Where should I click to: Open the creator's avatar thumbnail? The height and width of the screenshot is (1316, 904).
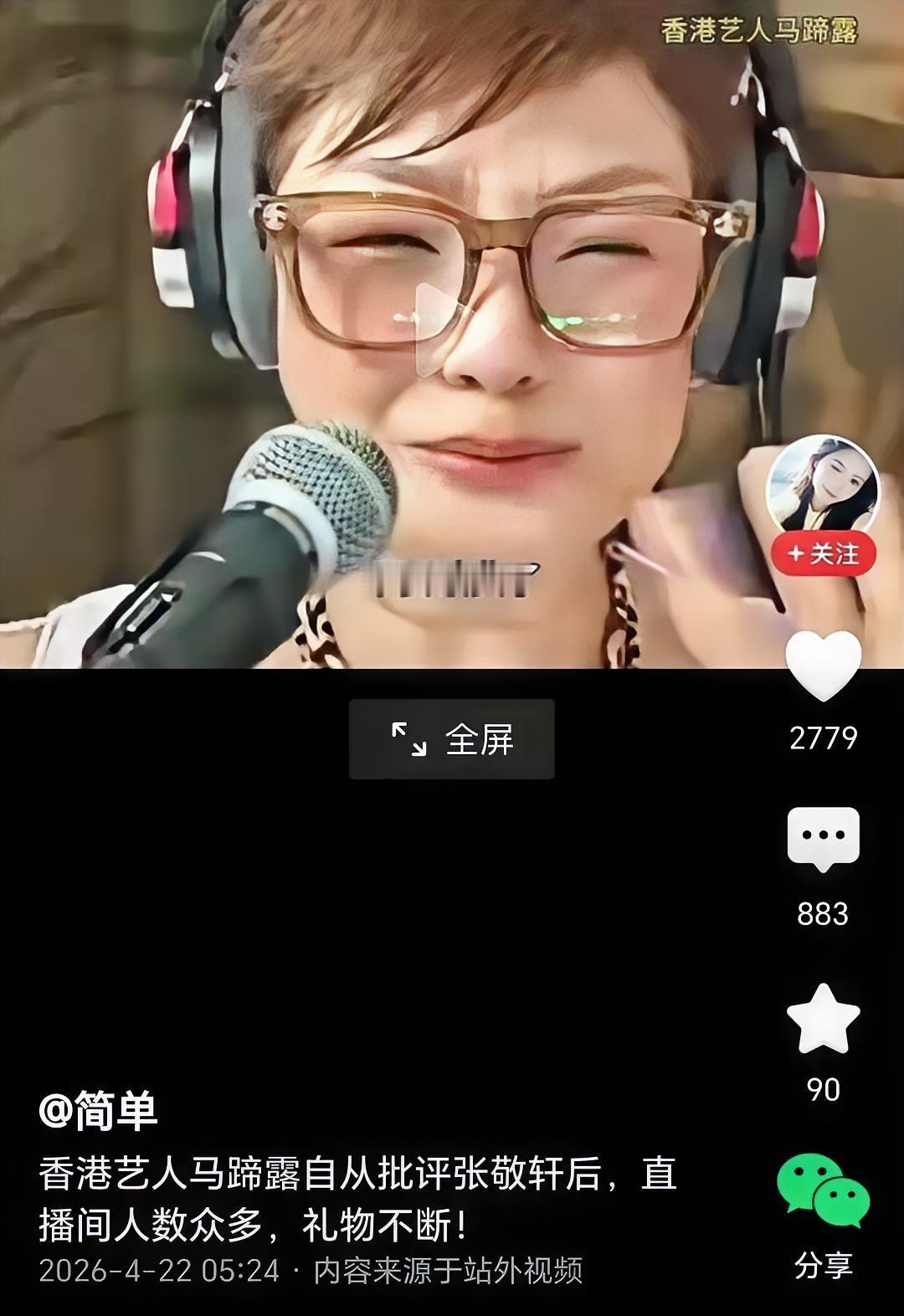coord(824,484)
